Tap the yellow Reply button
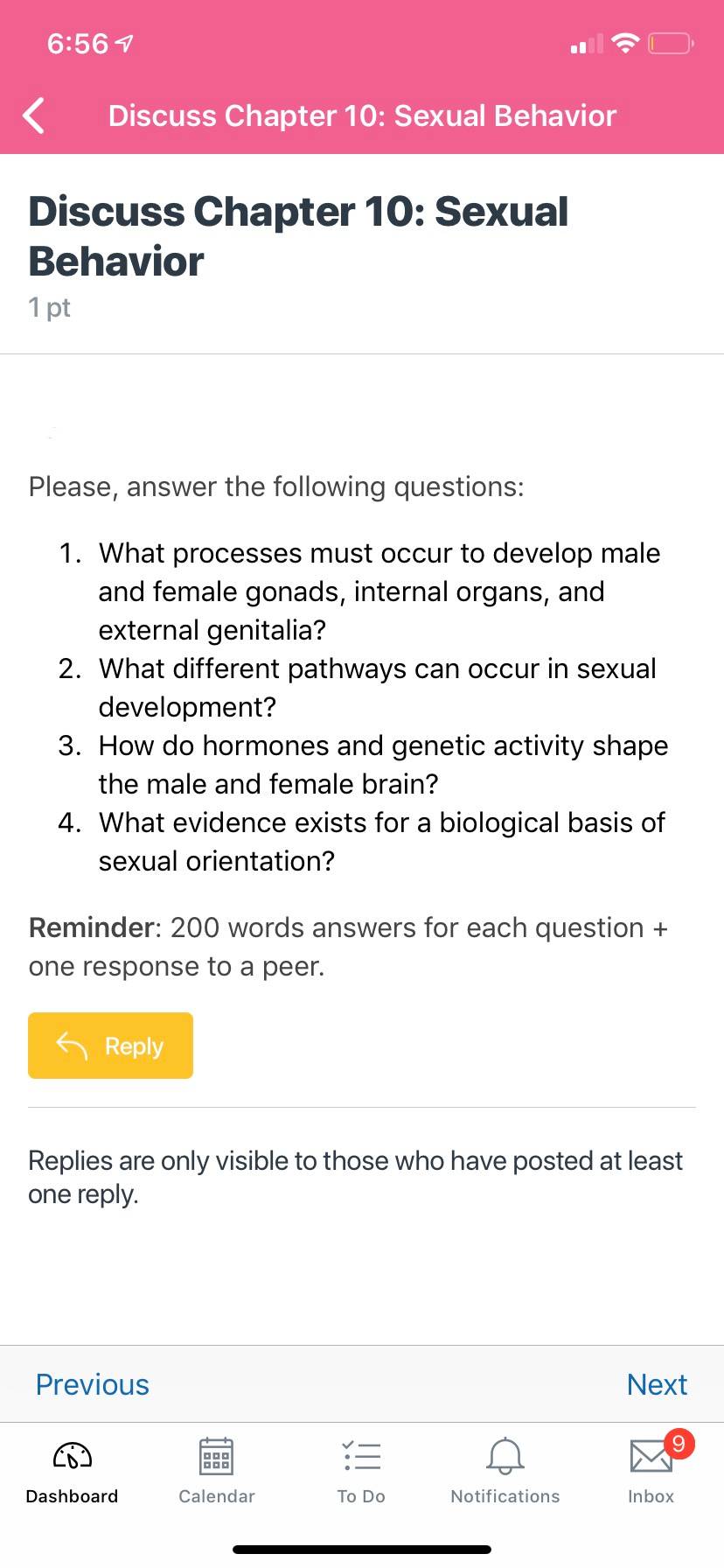724x1568 pixels. coord(110,1046)
